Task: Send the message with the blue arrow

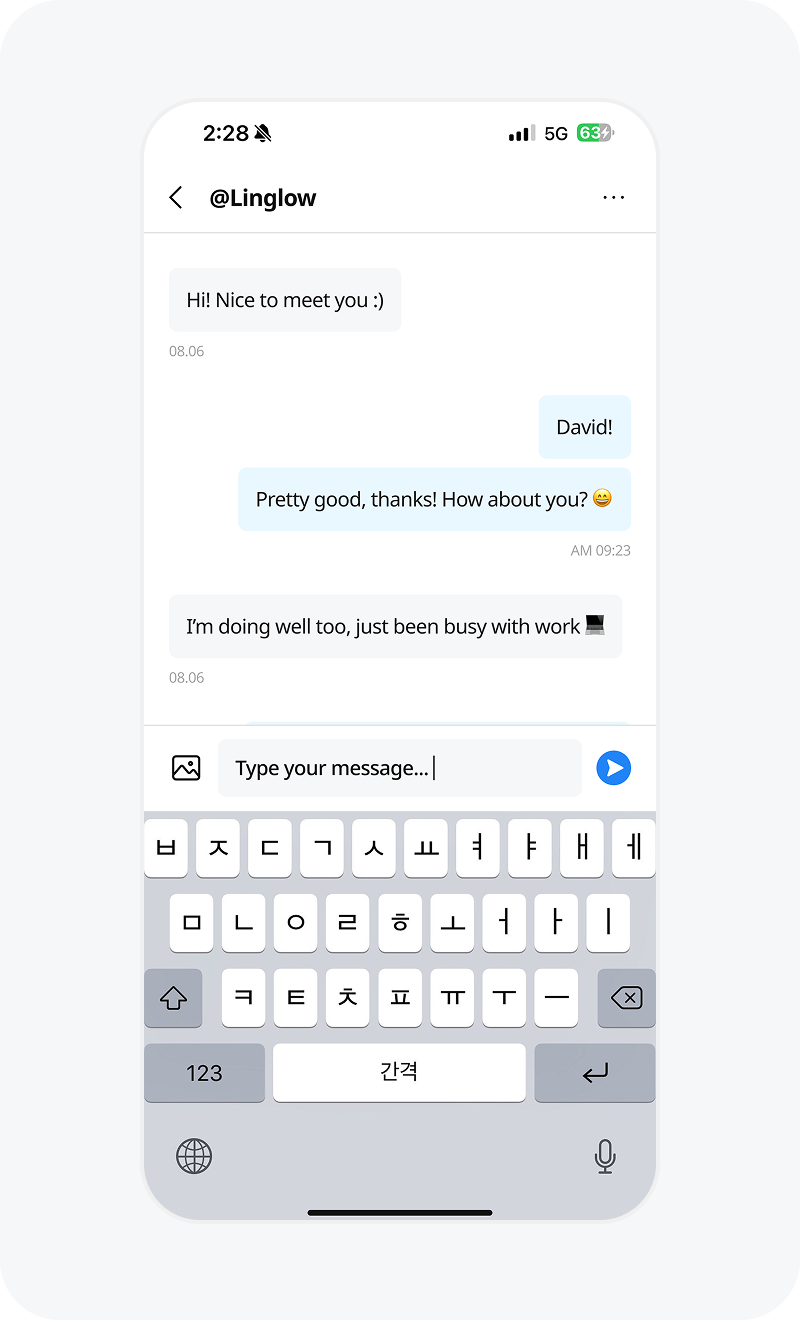Action: point(613,768)
